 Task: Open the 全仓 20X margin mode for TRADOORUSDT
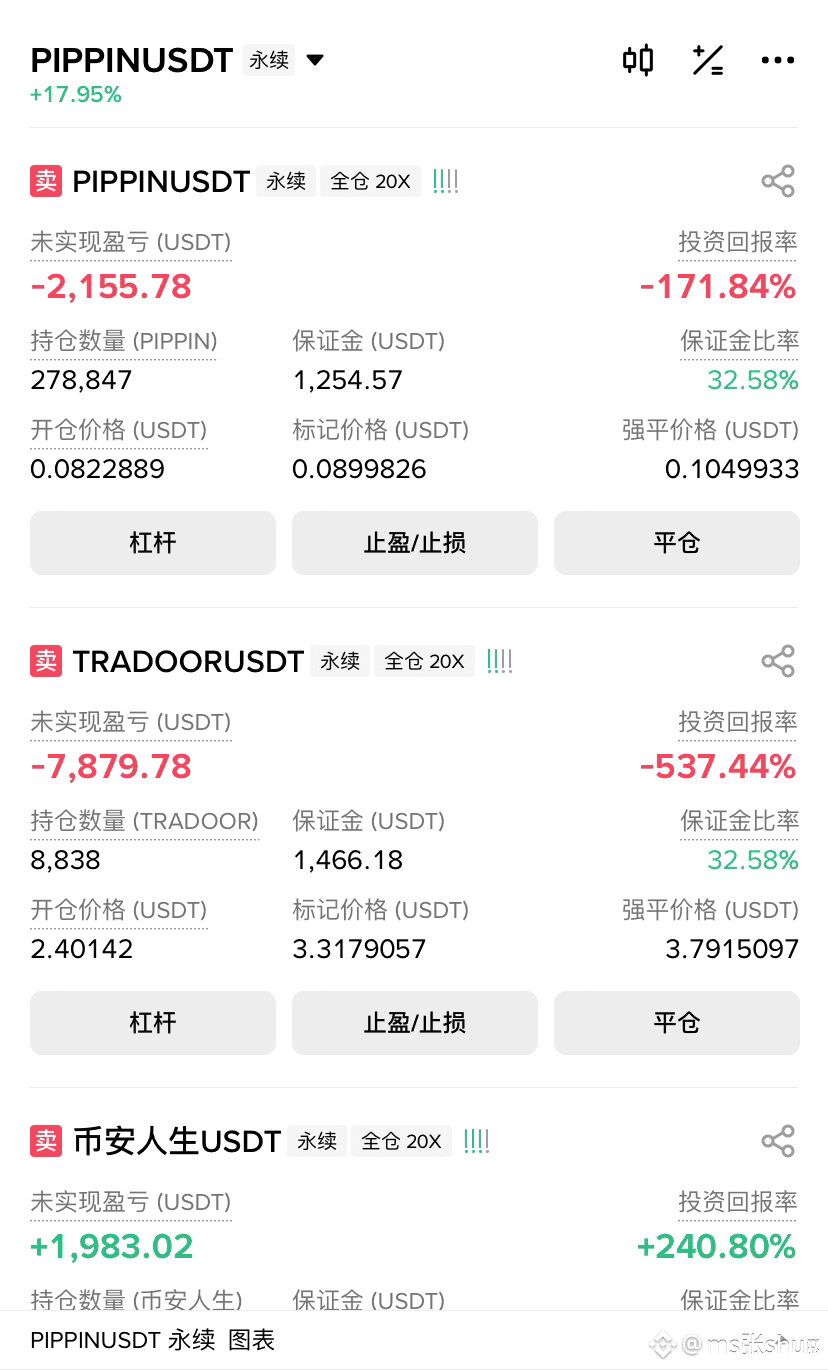tap(425, 661)
